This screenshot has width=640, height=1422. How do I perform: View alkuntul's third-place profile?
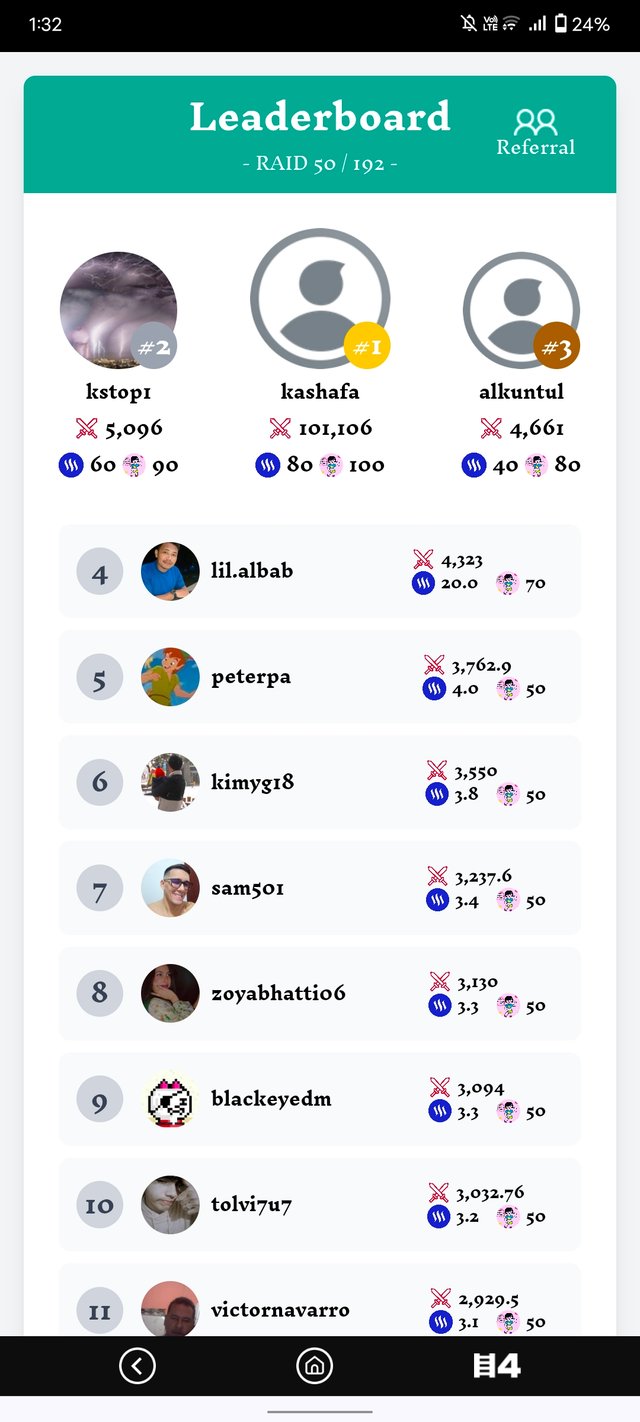[521, 310]
